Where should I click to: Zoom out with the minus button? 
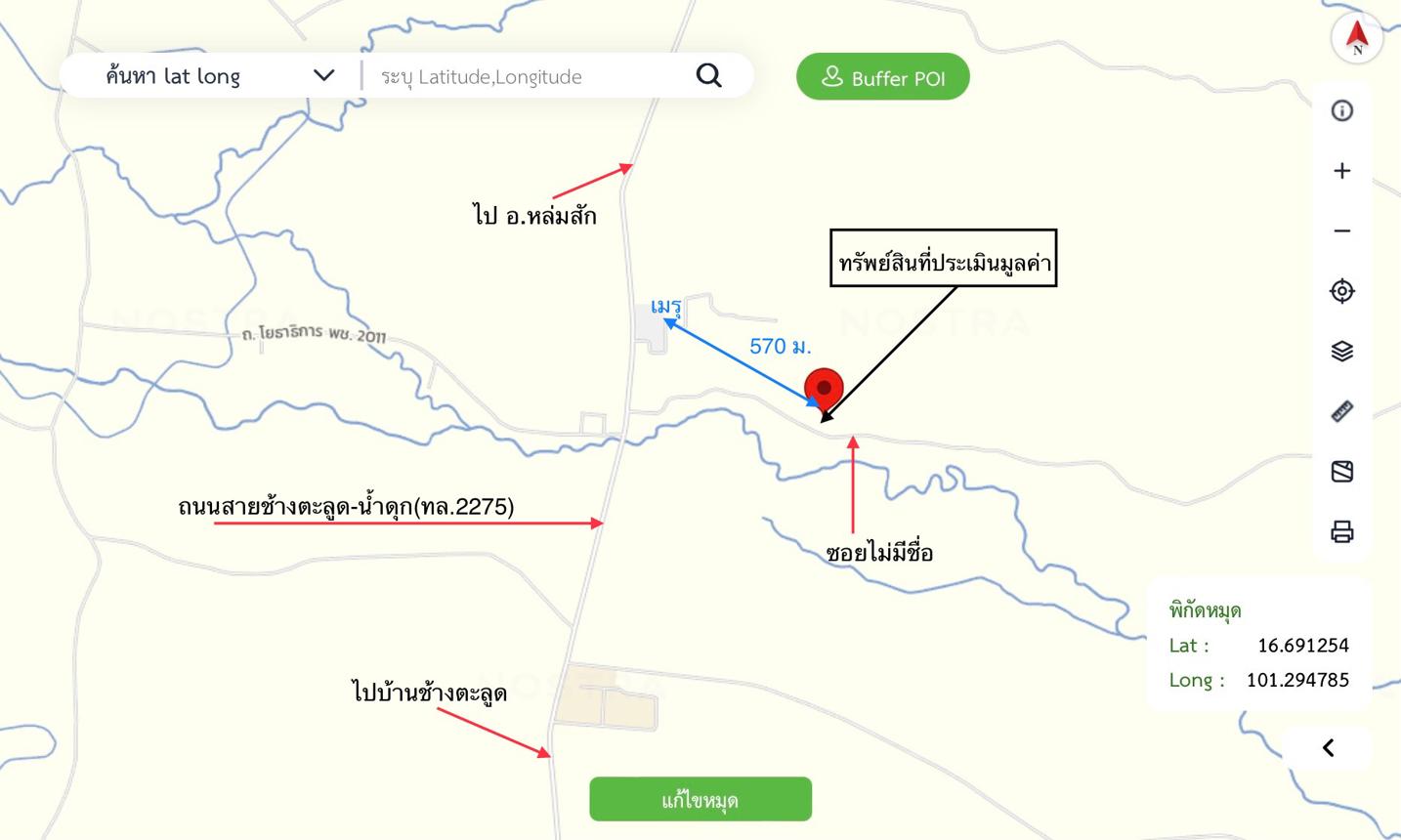click(x=1341, y=231)
